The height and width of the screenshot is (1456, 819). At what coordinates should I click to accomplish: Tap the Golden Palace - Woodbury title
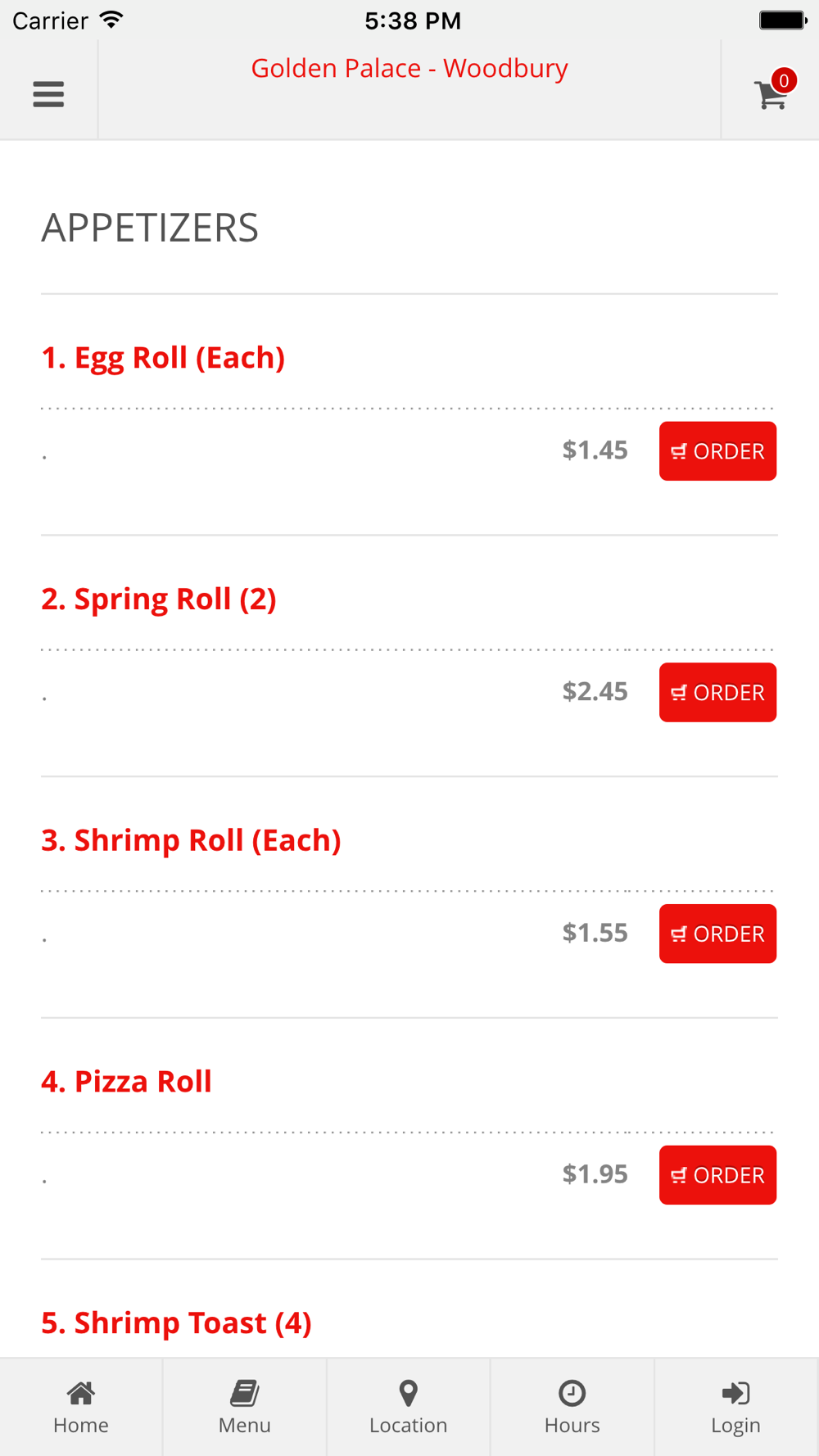click(x=409, y=68)
